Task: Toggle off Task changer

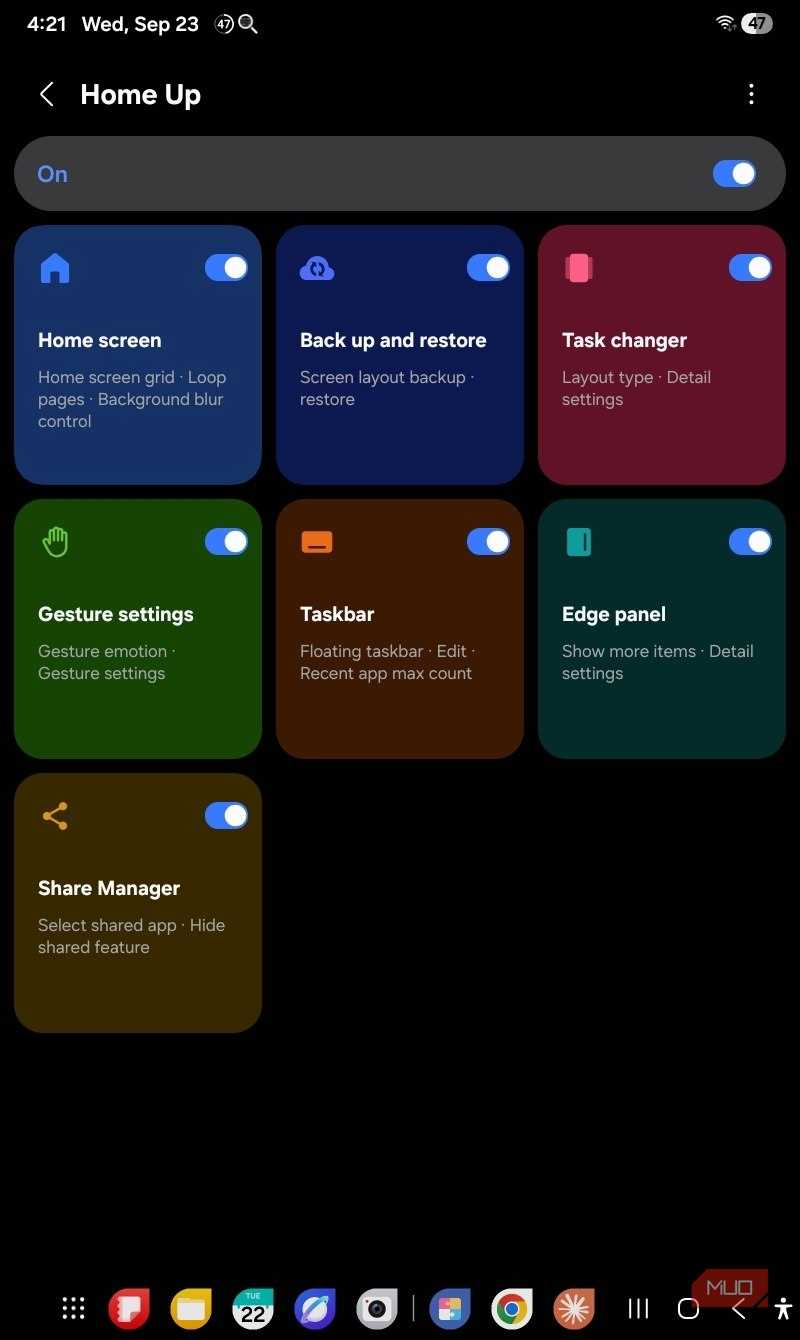Action: click(750, 267)
